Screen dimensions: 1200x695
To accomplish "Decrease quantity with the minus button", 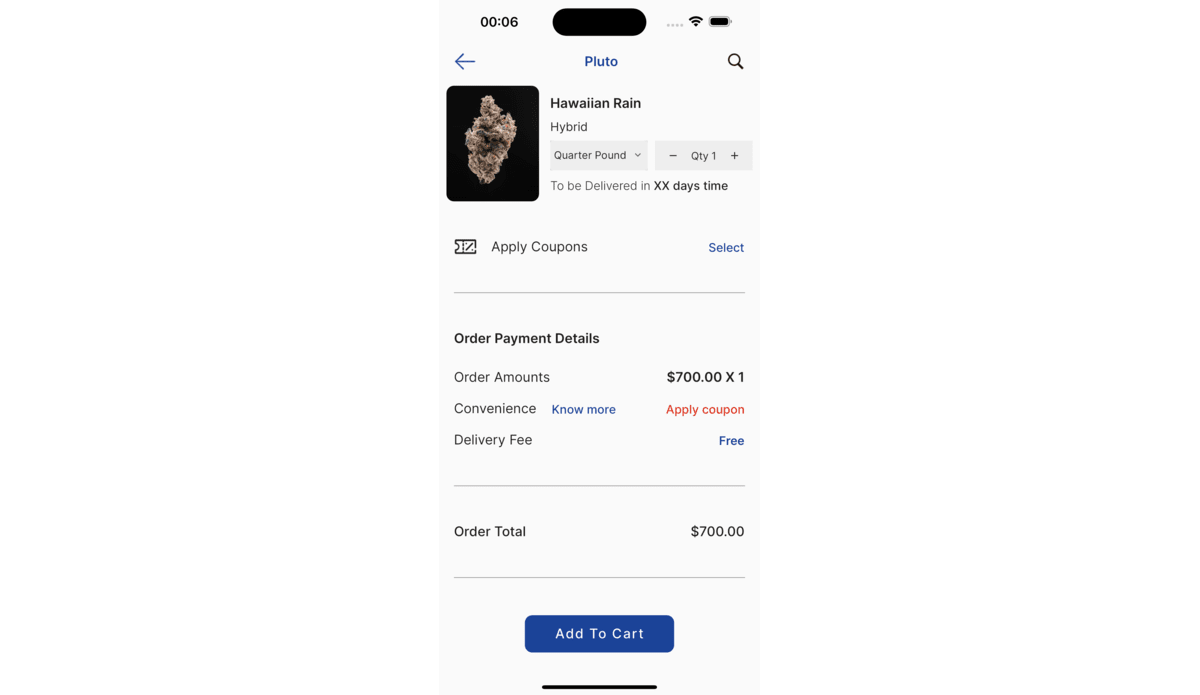I will [x=673, y=156].
